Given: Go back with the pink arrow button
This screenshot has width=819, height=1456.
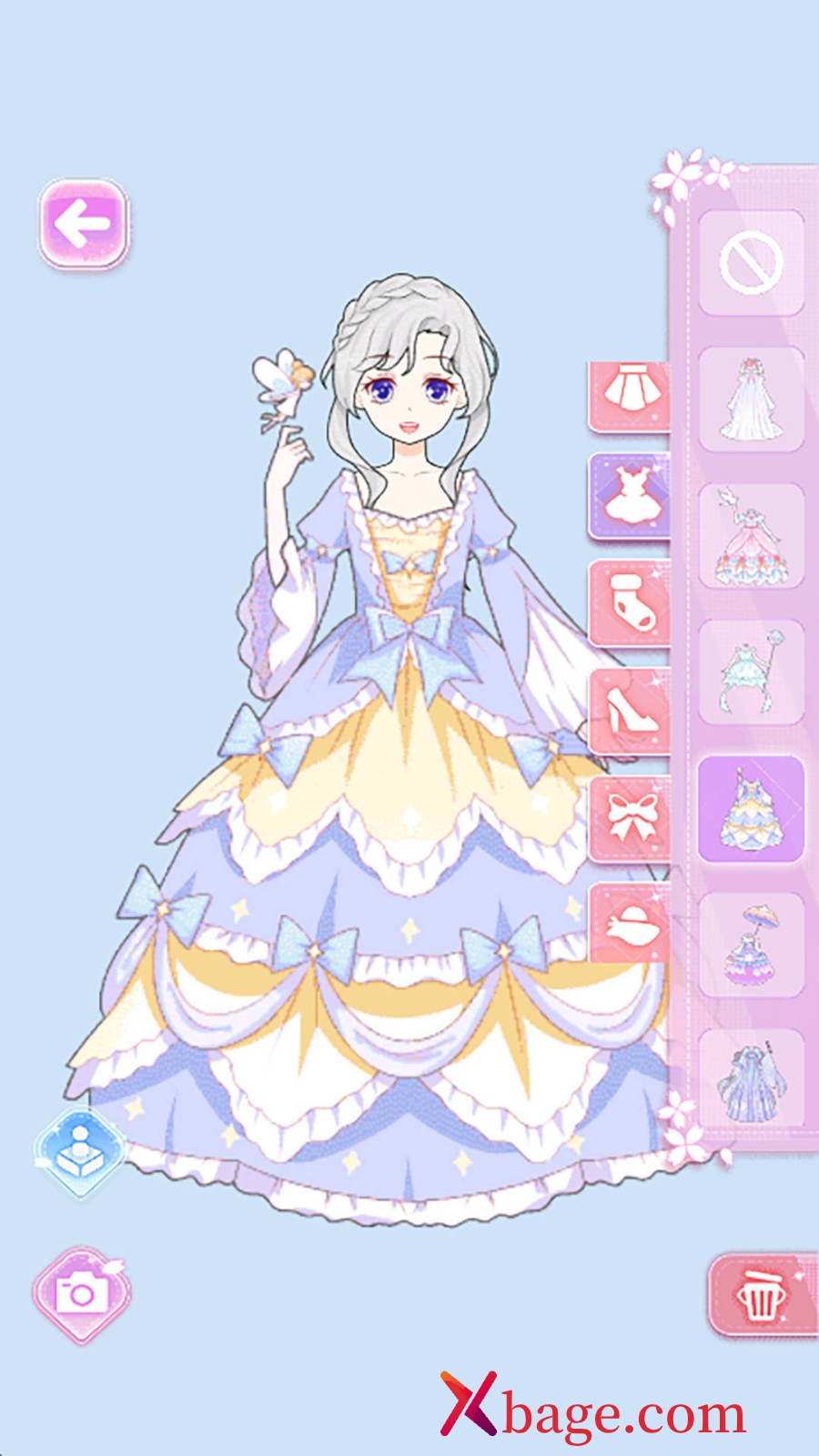Looking at the screenshot, I should point(83,223).
